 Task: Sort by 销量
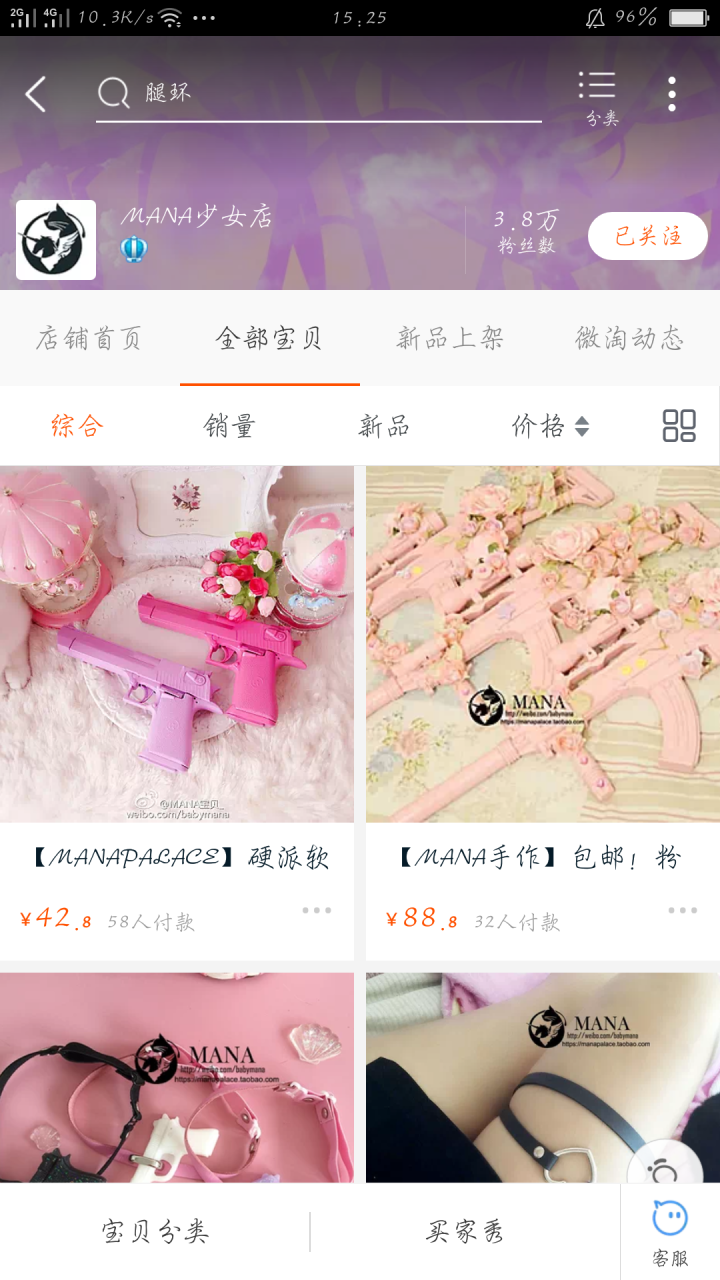point(230,426)
